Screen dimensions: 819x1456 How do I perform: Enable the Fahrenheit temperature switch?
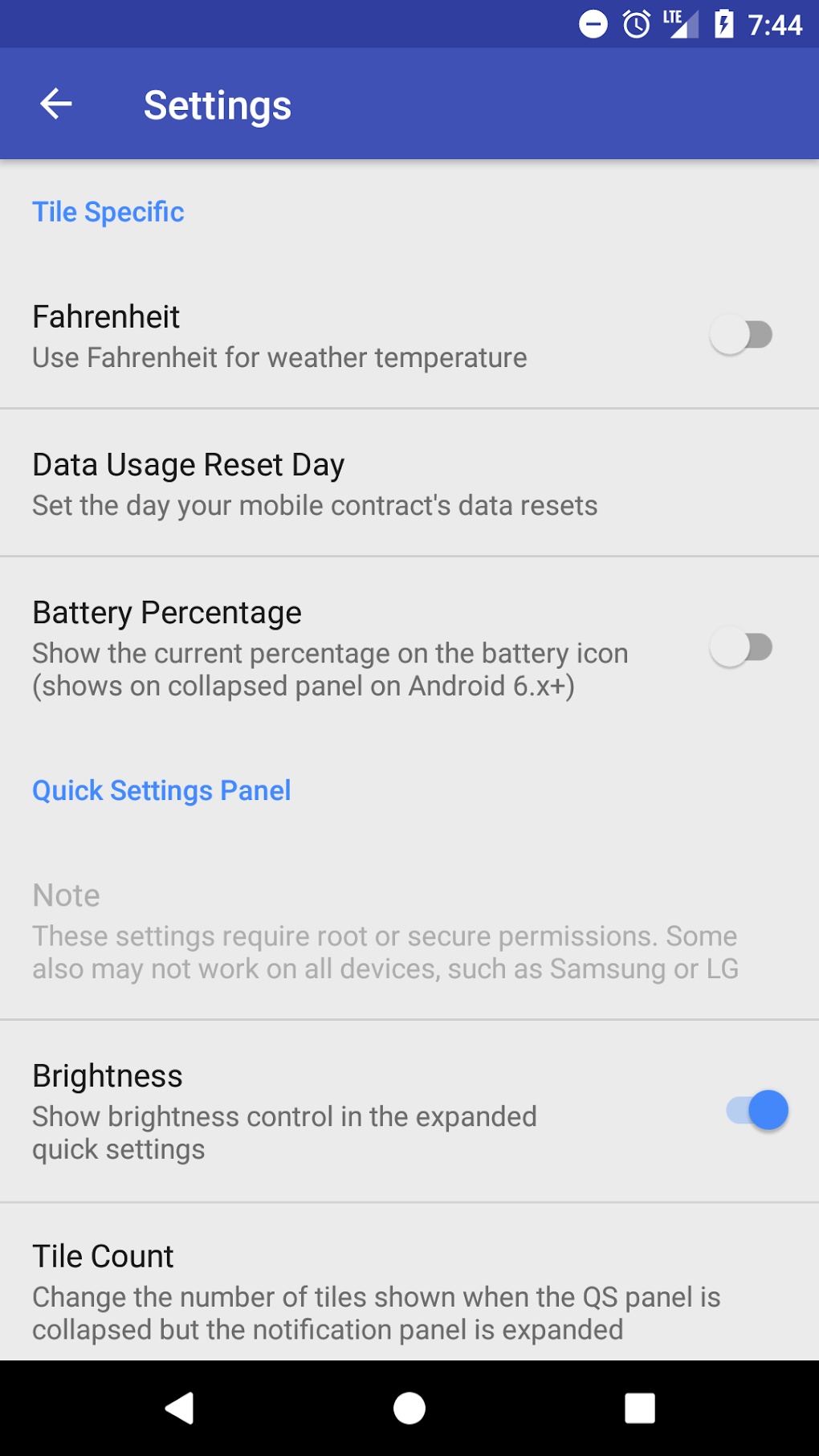coord(741,335)
